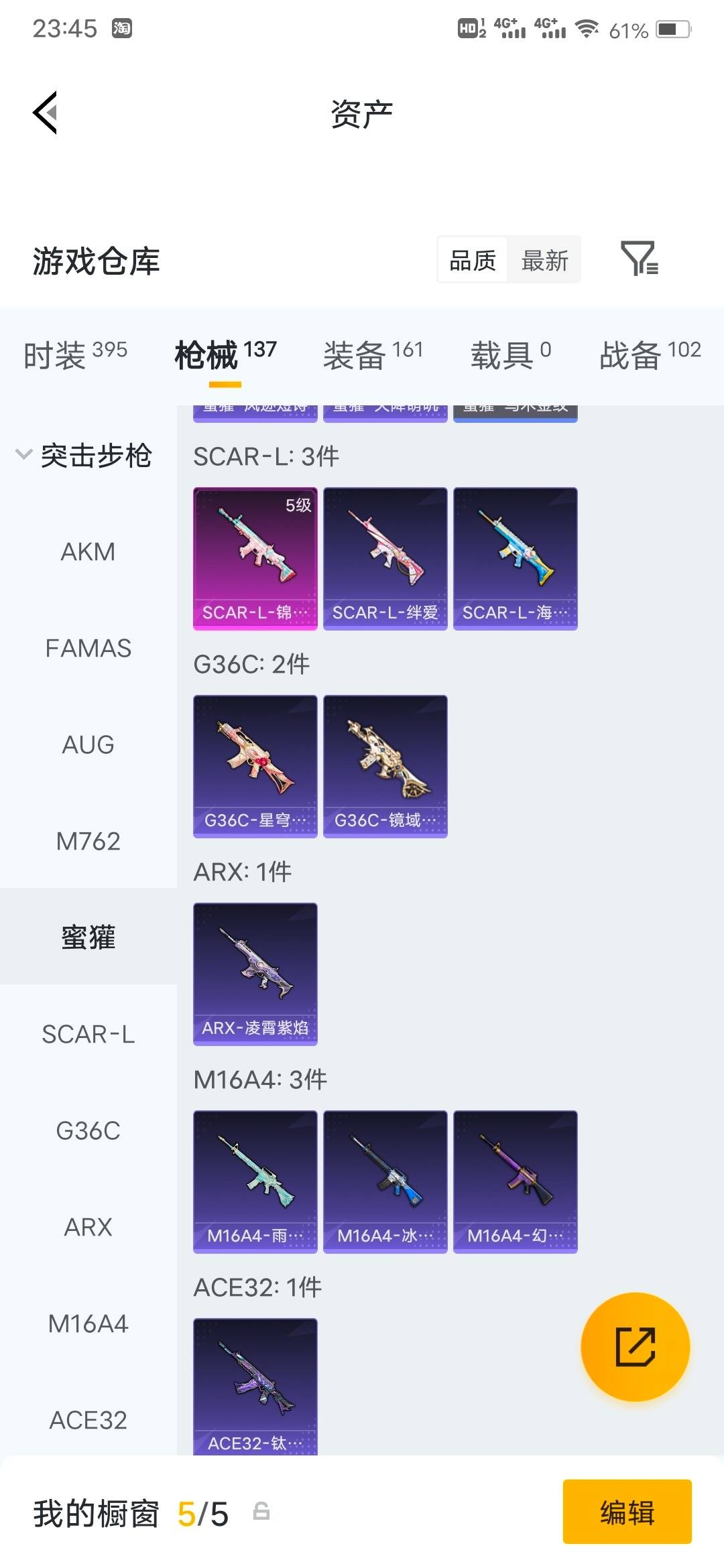Image resolution: width=724 pixels, height=1568 pixels.
Task: Tap the 5级 SCAR-L-锦 skin card
Action: [x=254, y=560]
